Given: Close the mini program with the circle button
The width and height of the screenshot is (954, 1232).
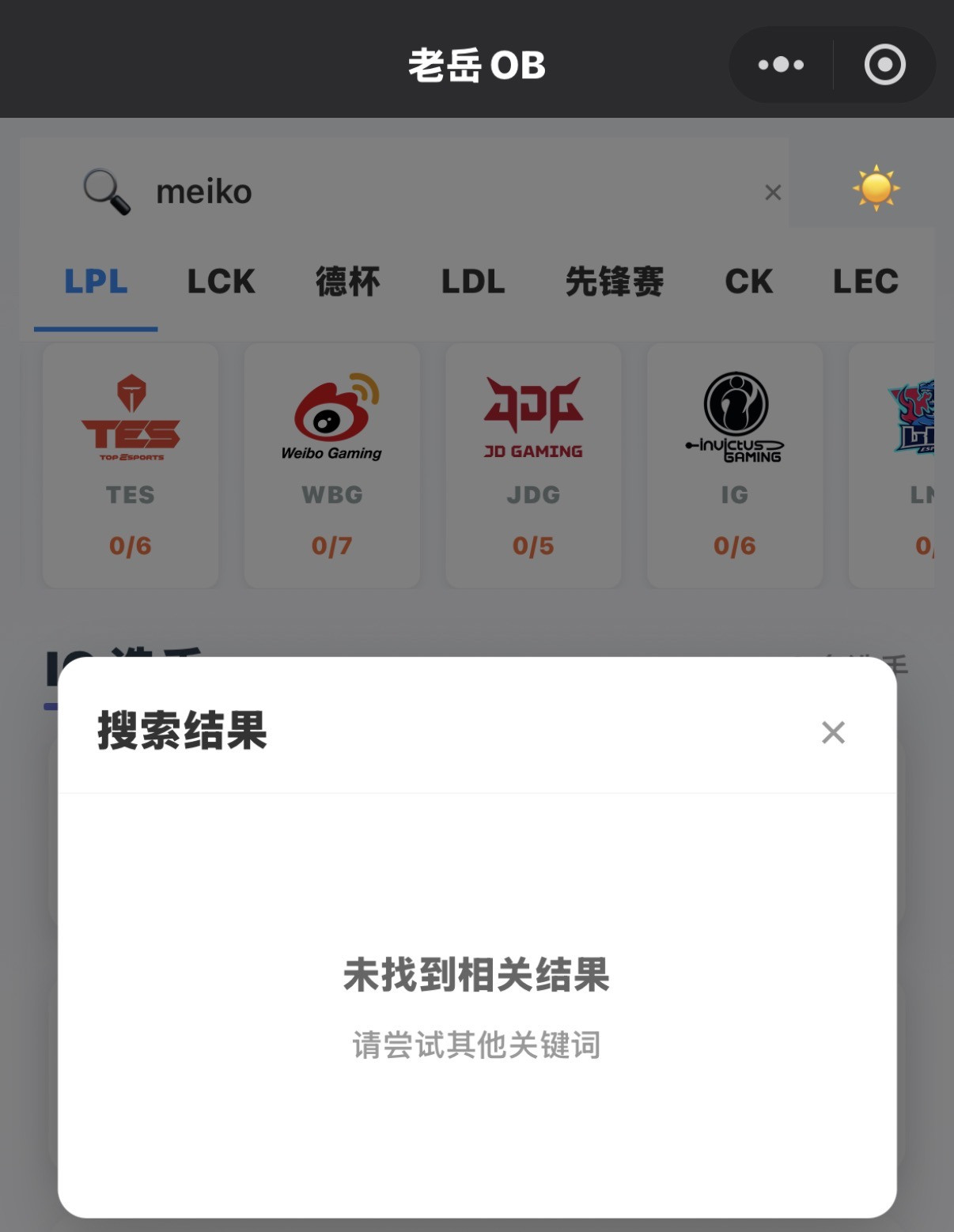Looking at the screenshot, I should tap(884, 65).
